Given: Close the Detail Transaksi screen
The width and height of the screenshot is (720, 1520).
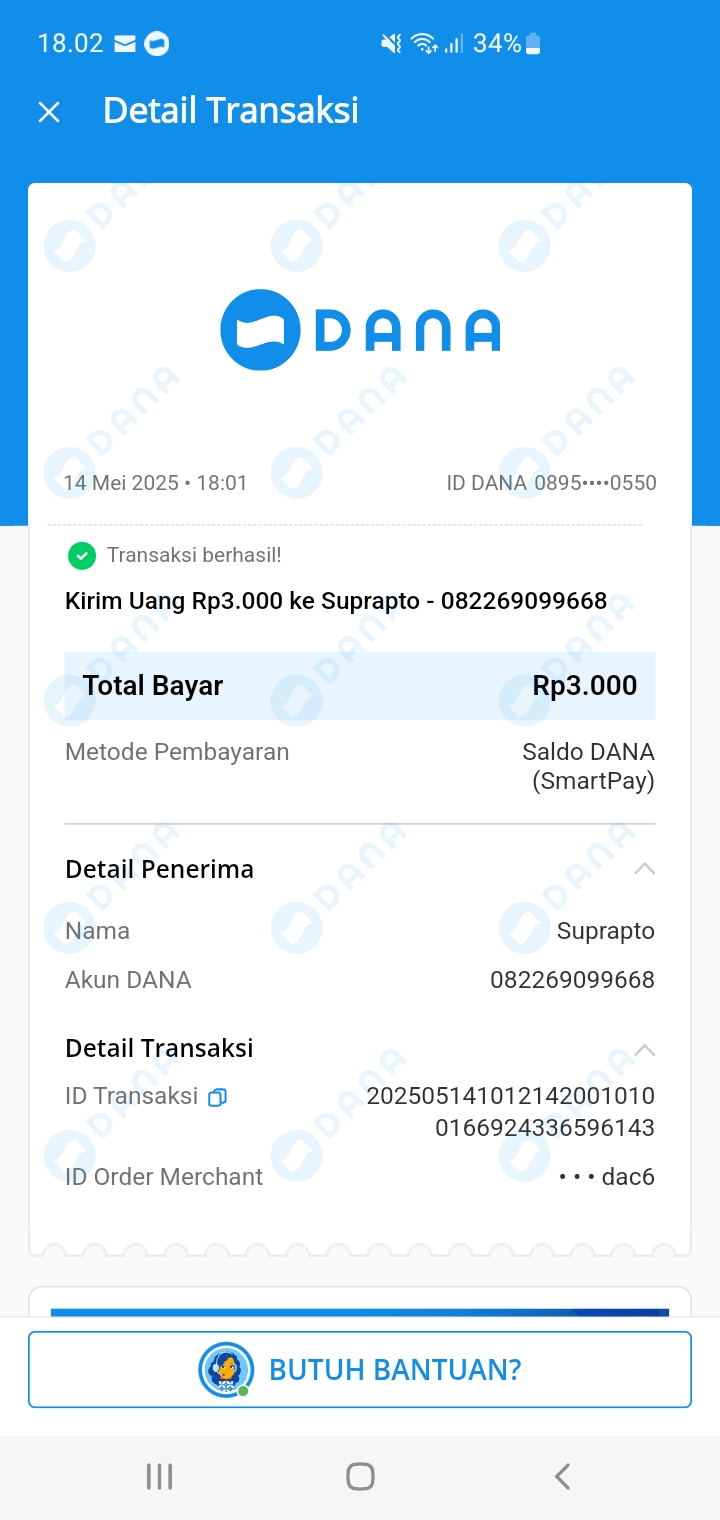Looking at the screenshot, I should click(x=49, y=112).
